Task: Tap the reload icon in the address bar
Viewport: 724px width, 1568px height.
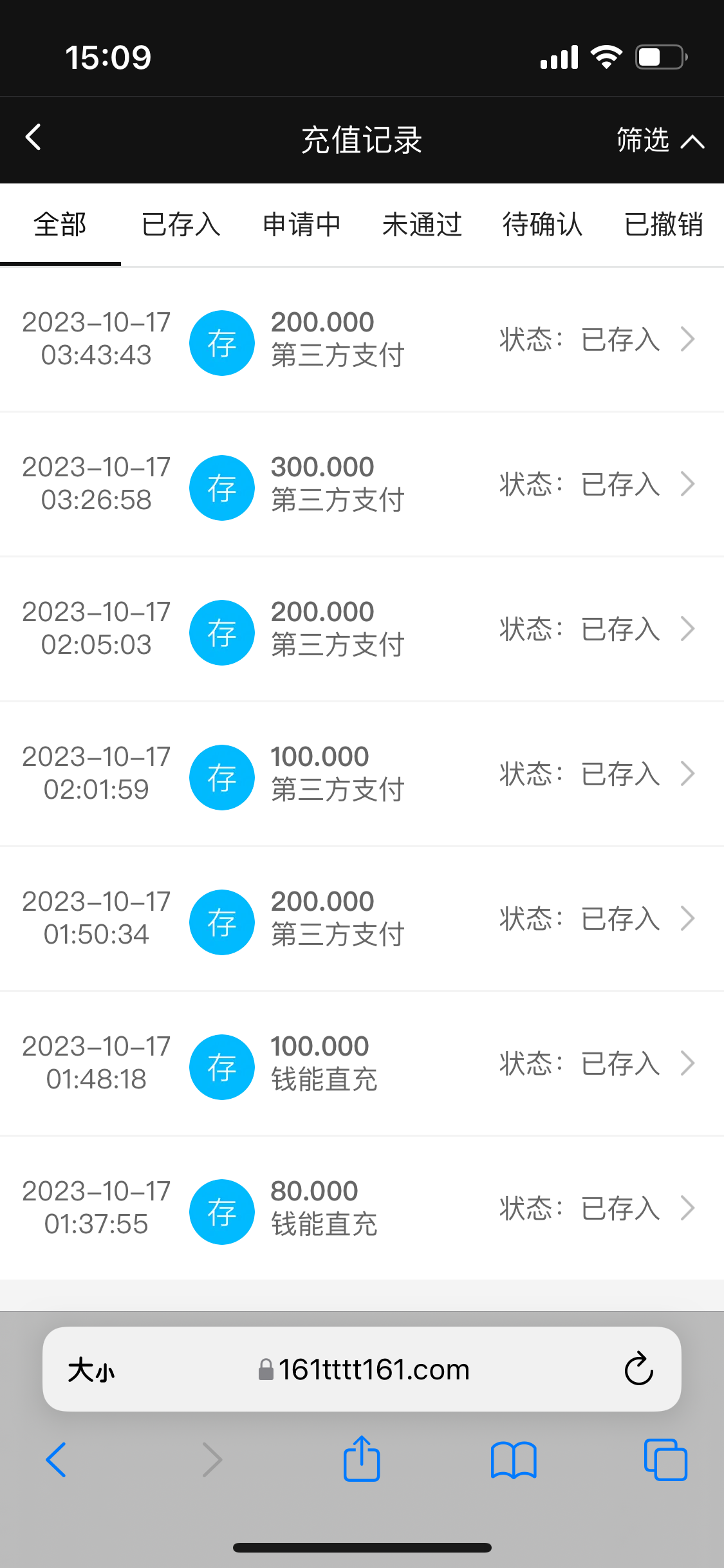Action: coord(638,1369)
